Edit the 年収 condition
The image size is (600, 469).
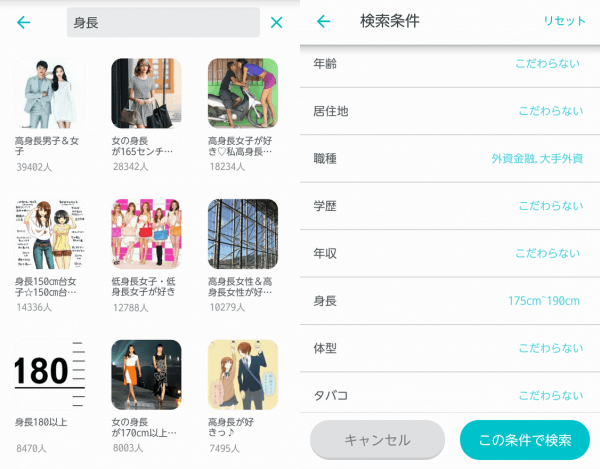(450, 253)
